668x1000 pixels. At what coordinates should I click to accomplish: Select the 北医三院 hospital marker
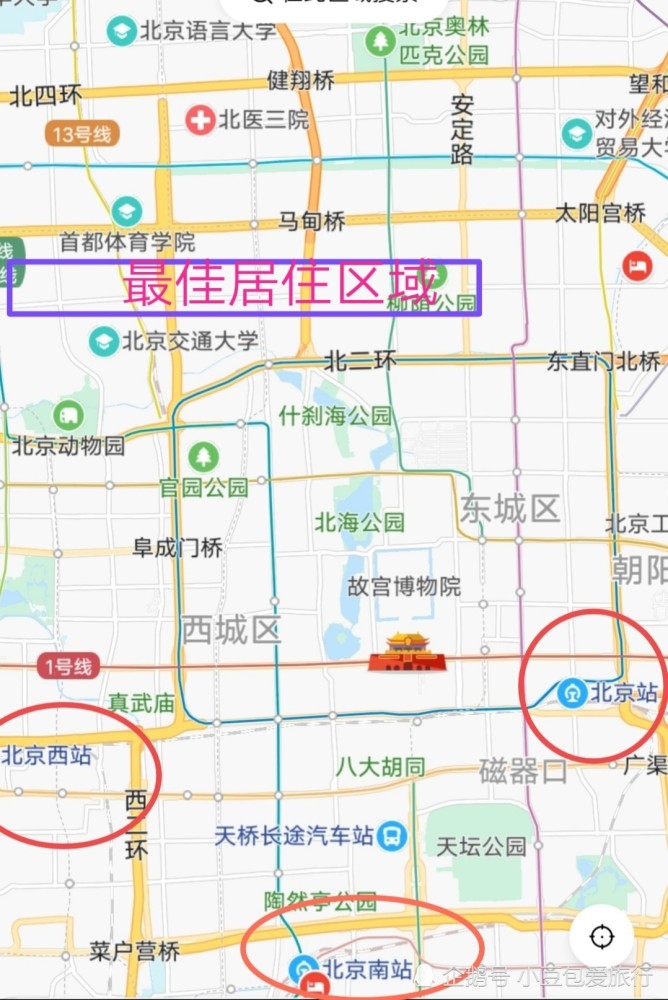[200, 120]
